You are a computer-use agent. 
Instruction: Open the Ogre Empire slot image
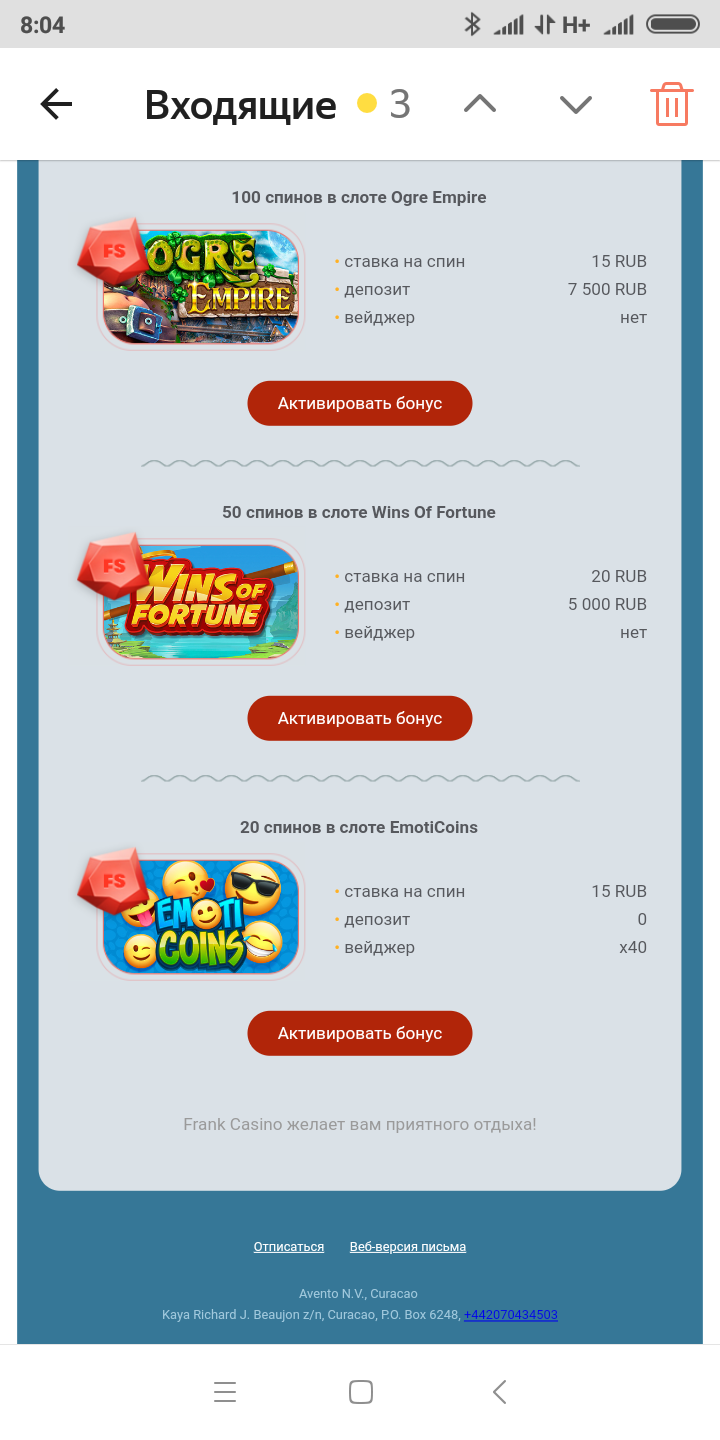click(201, 286)
